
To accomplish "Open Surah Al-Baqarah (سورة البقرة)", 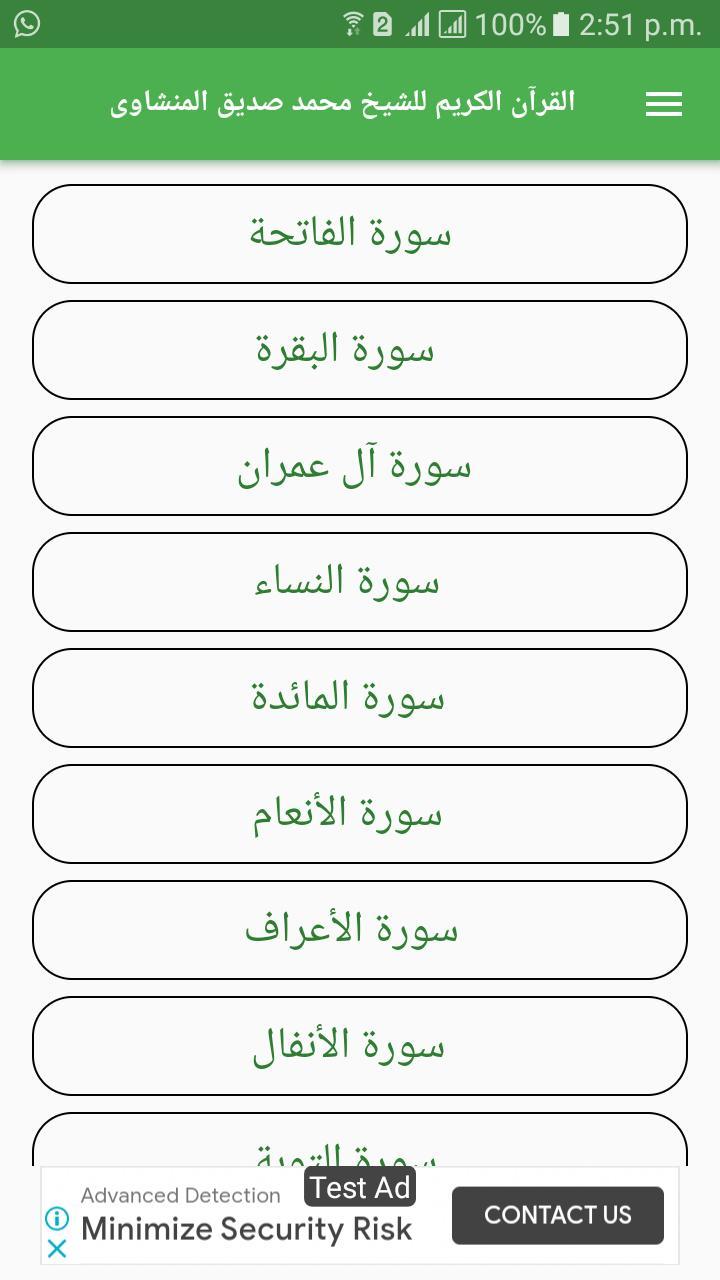I will [x=360, y=350].
